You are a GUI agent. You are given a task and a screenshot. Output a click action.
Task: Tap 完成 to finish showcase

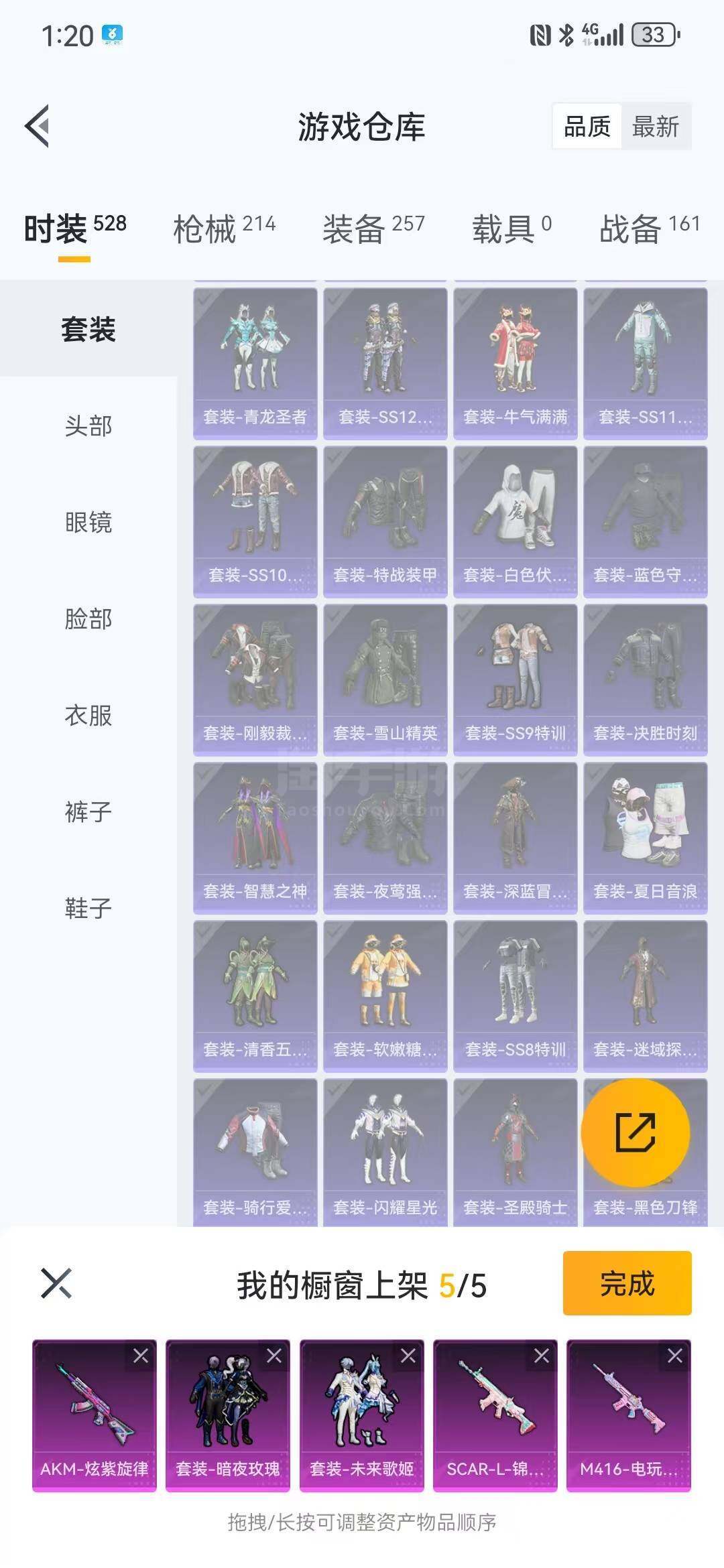pos(627,1283)
